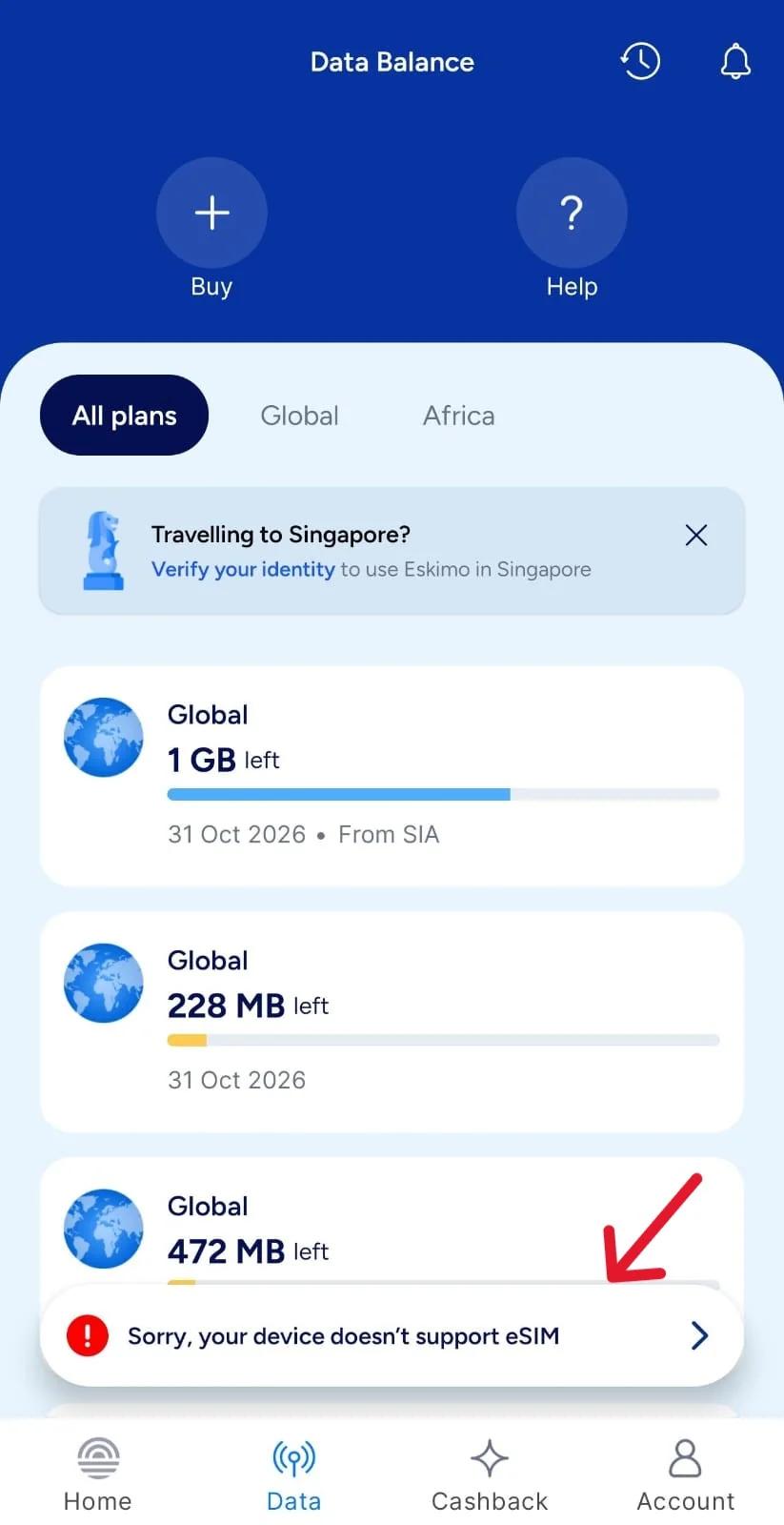Switch to the Global plans tab
The width and height of the screenshot is (784, 1525).
coord(299,416)
